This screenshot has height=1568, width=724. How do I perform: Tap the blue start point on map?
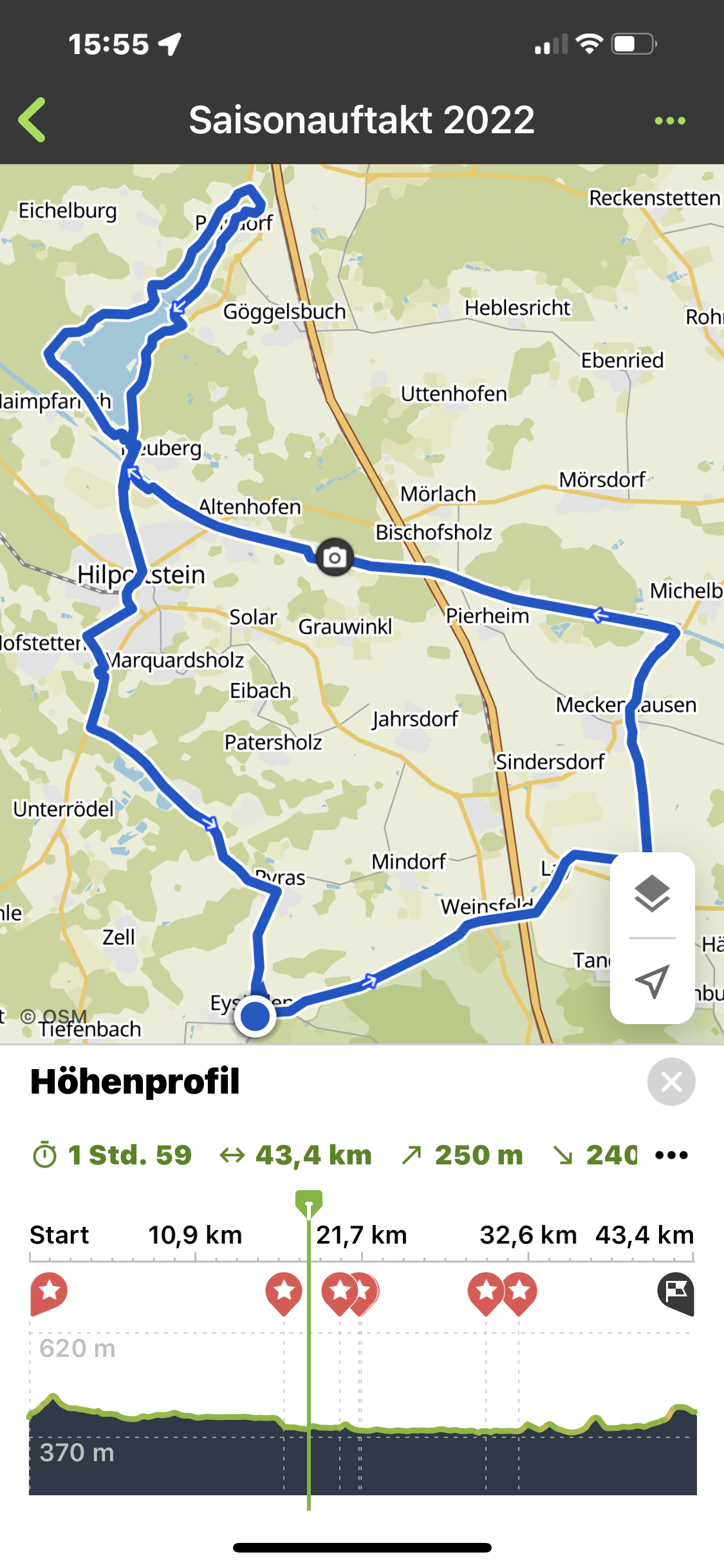point(255,1016)
